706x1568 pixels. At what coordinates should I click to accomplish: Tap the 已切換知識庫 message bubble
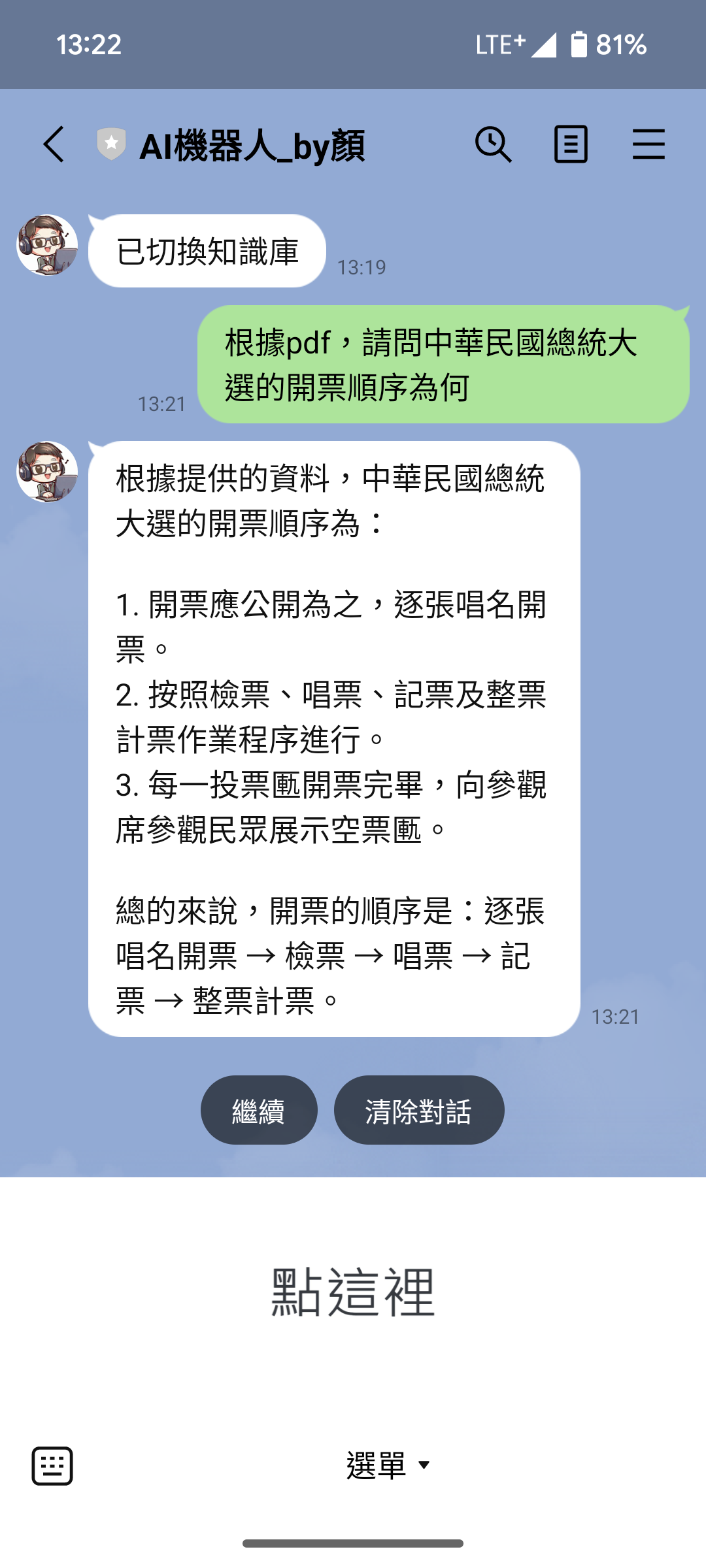(208, 252)
